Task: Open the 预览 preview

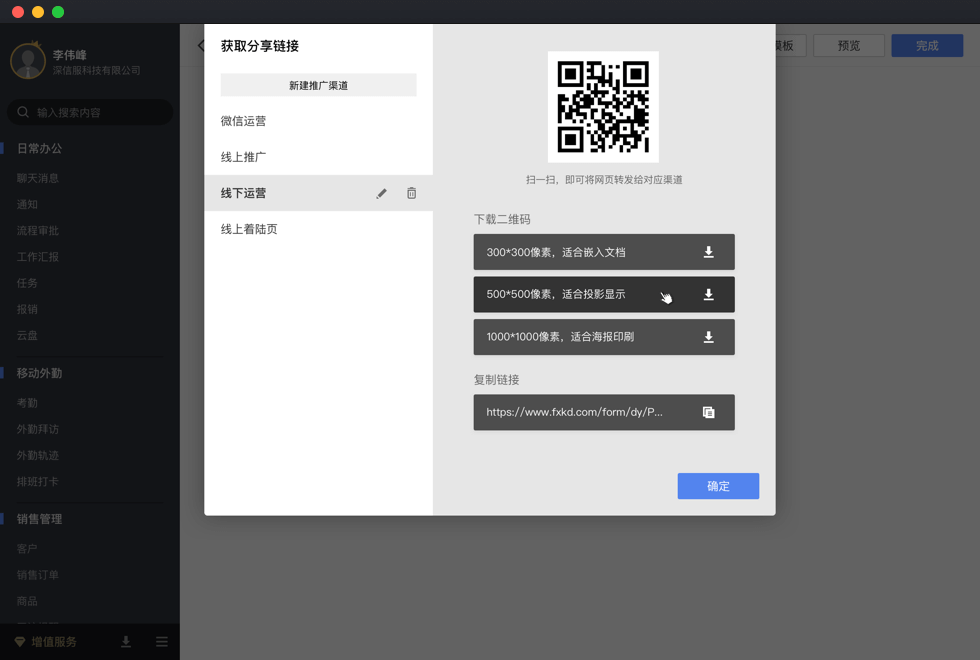Action: [x=848, y=46]
